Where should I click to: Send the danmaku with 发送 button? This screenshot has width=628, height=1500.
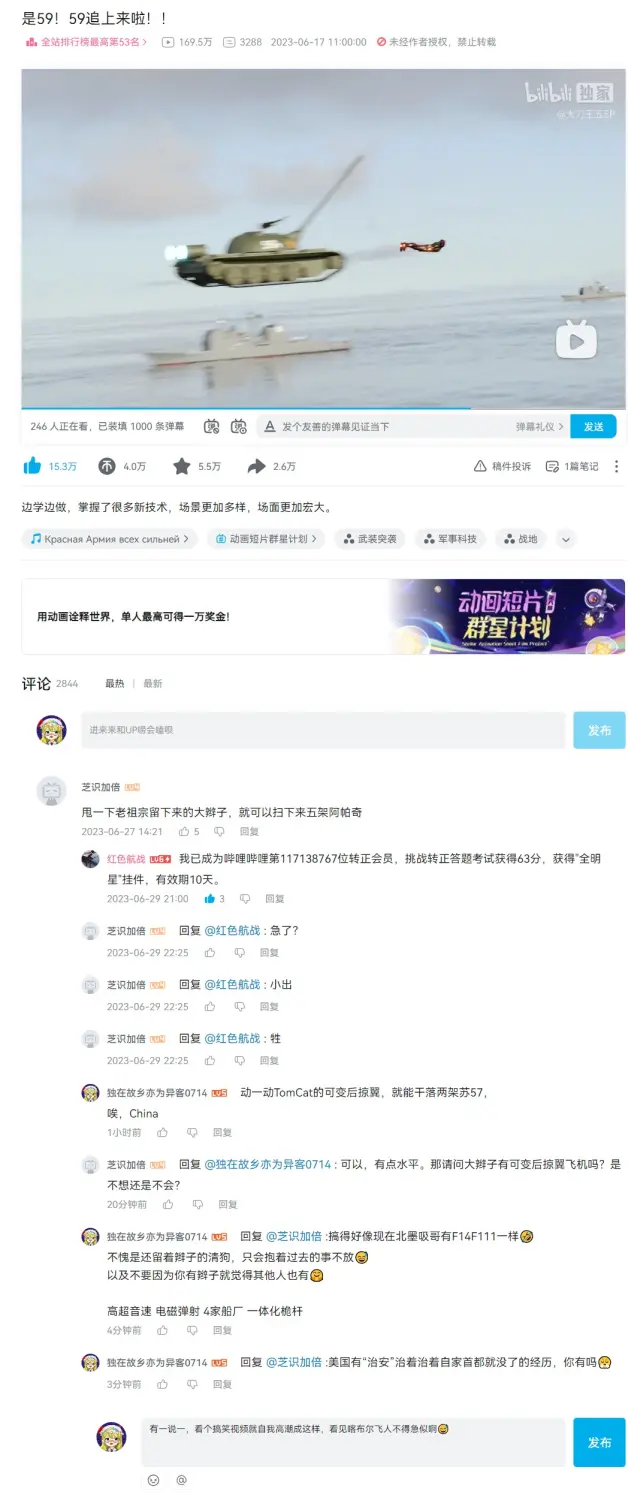[593, 426]
